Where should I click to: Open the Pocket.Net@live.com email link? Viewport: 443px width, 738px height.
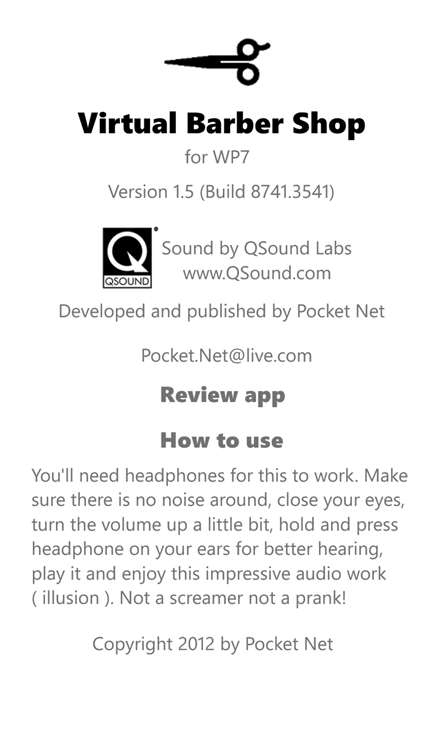point(226,355)
